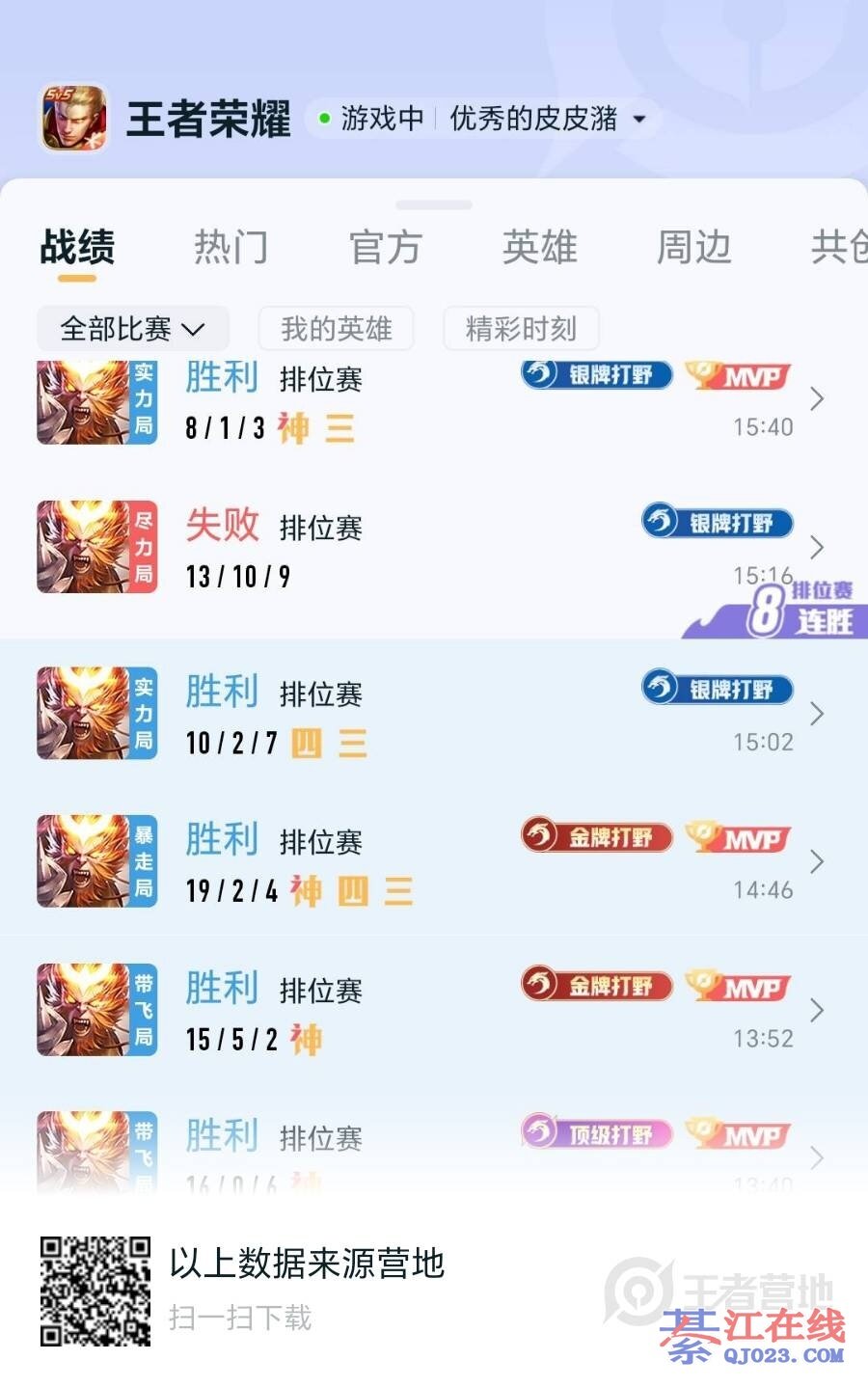Screen dimensions: 868x1387
Task: Select the 战绩 tab
Action: (77, 248)
